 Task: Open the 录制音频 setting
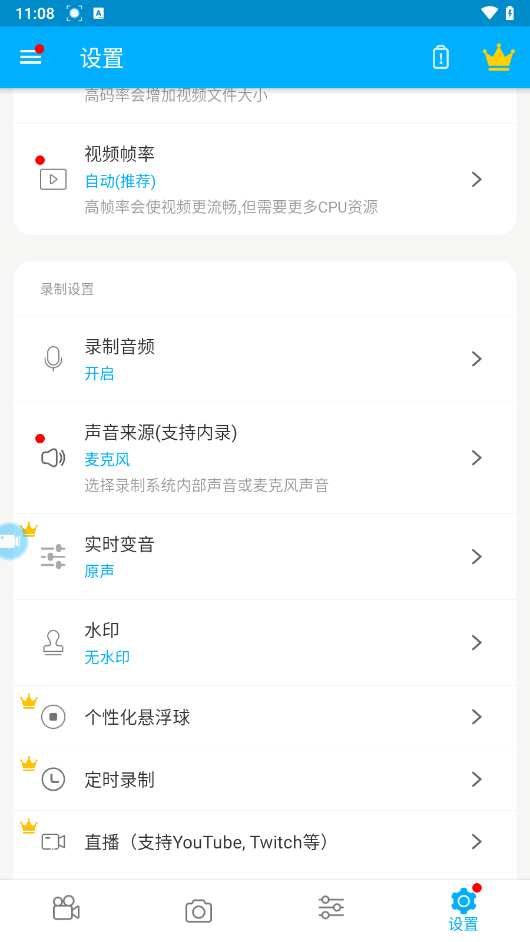click(x=265, y=359)
